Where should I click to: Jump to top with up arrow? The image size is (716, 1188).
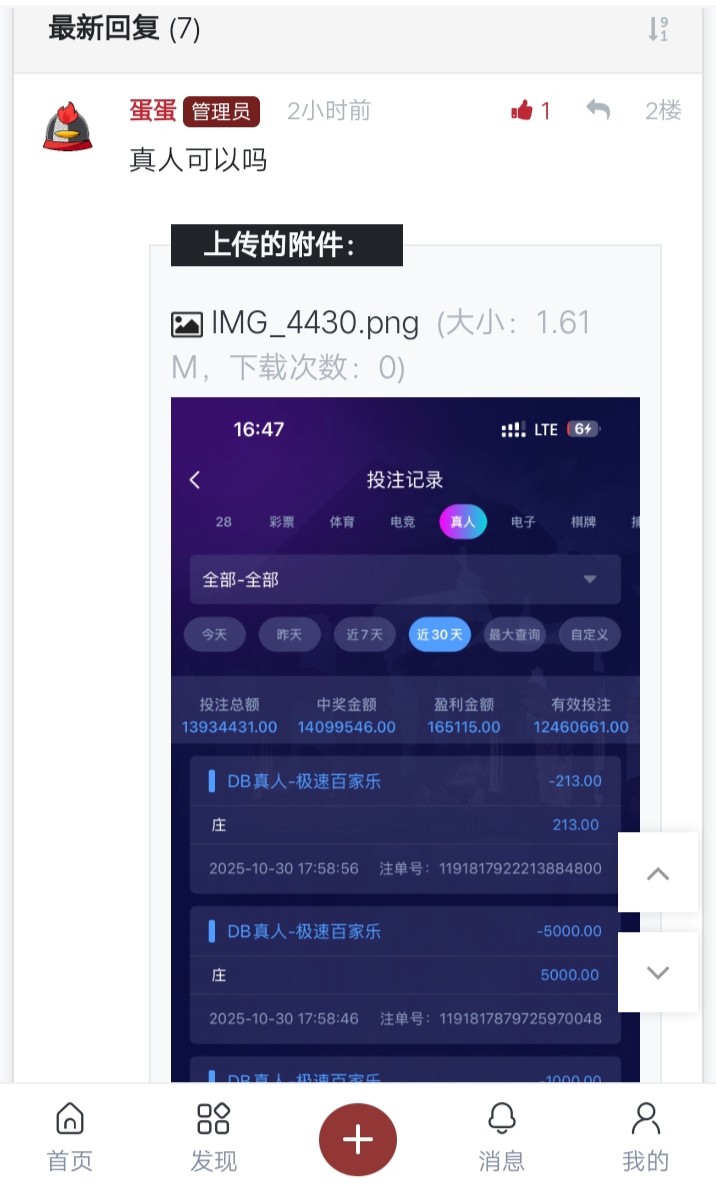[657, 873]
